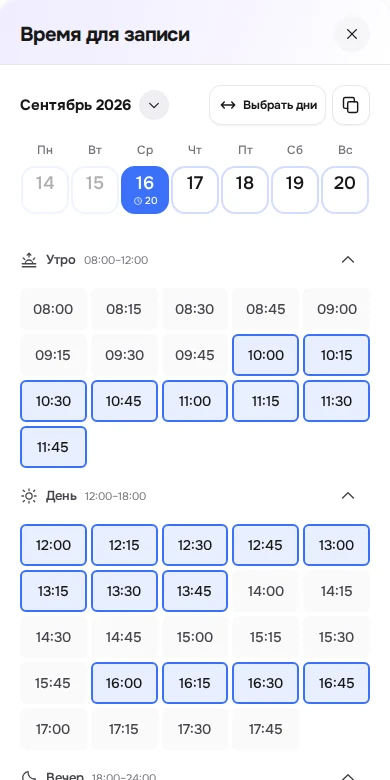Deselect the 10:00 time slot
Screen dimensions: 390x780
coord(266,355)
